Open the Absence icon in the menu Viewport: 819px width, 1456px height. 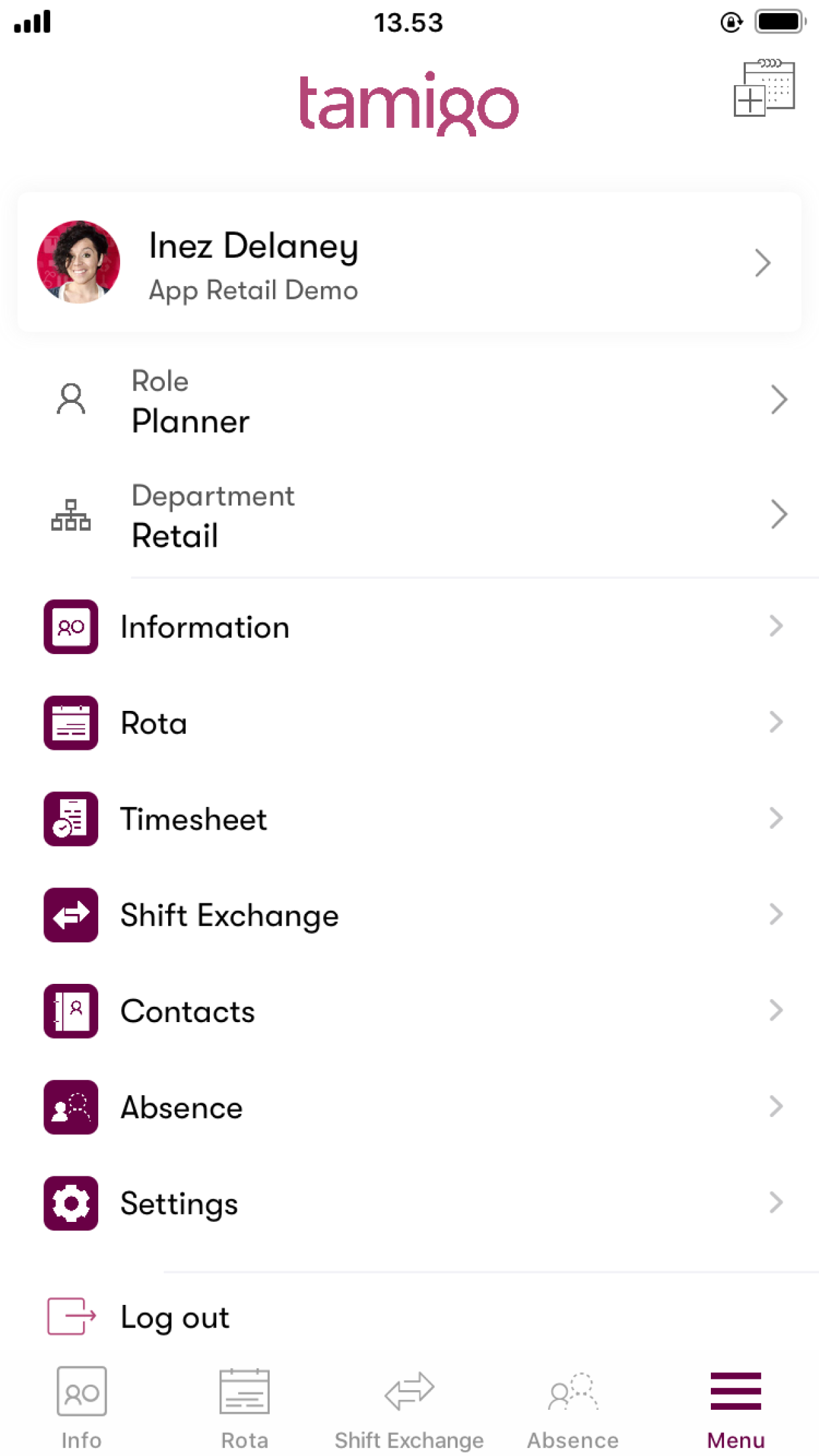pos(70,1108)
